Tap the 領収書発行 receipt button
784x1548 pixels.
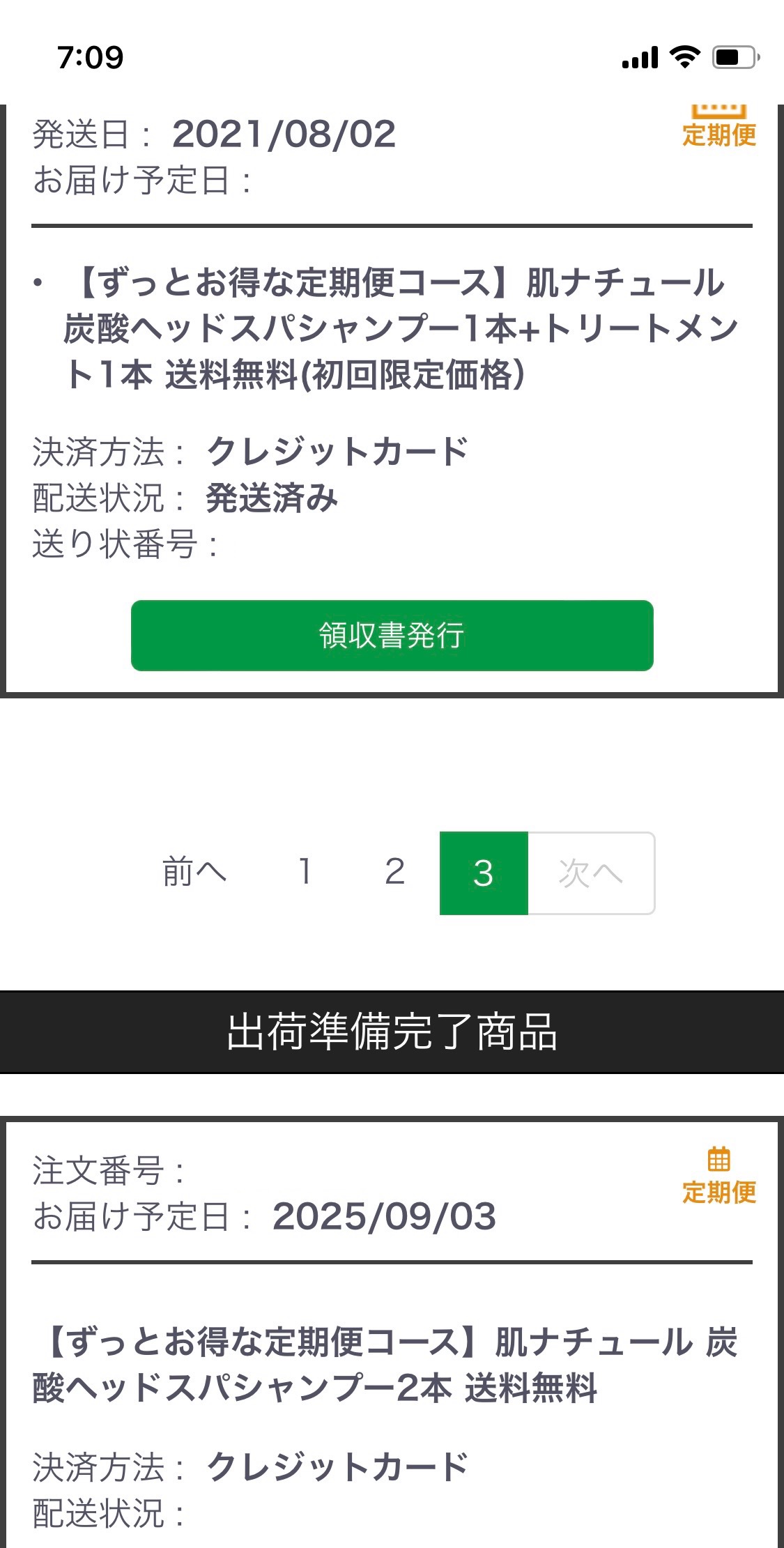pyautogui.click(x=392, y=636)
